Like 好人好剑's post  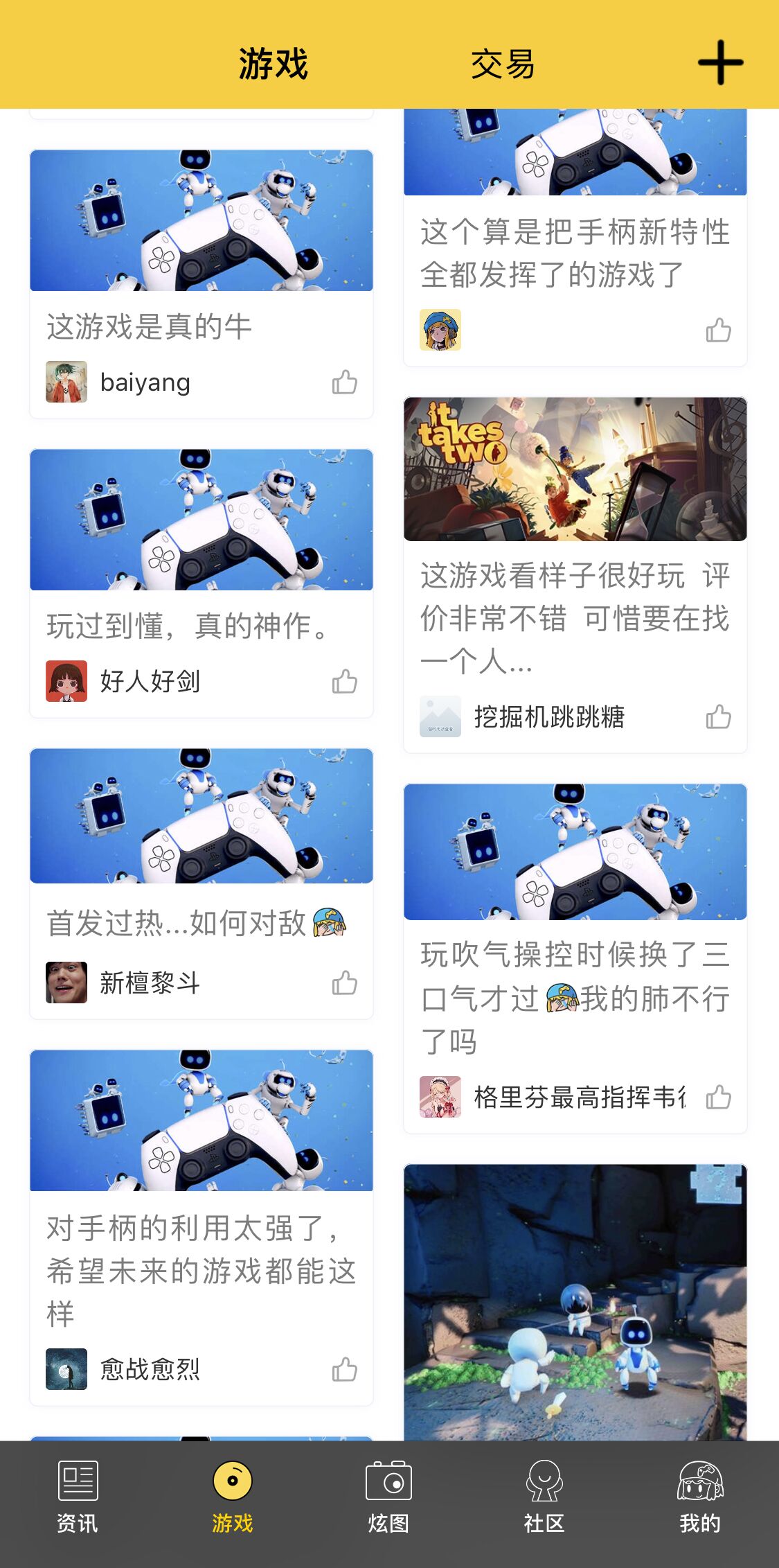tap(344, 681)
